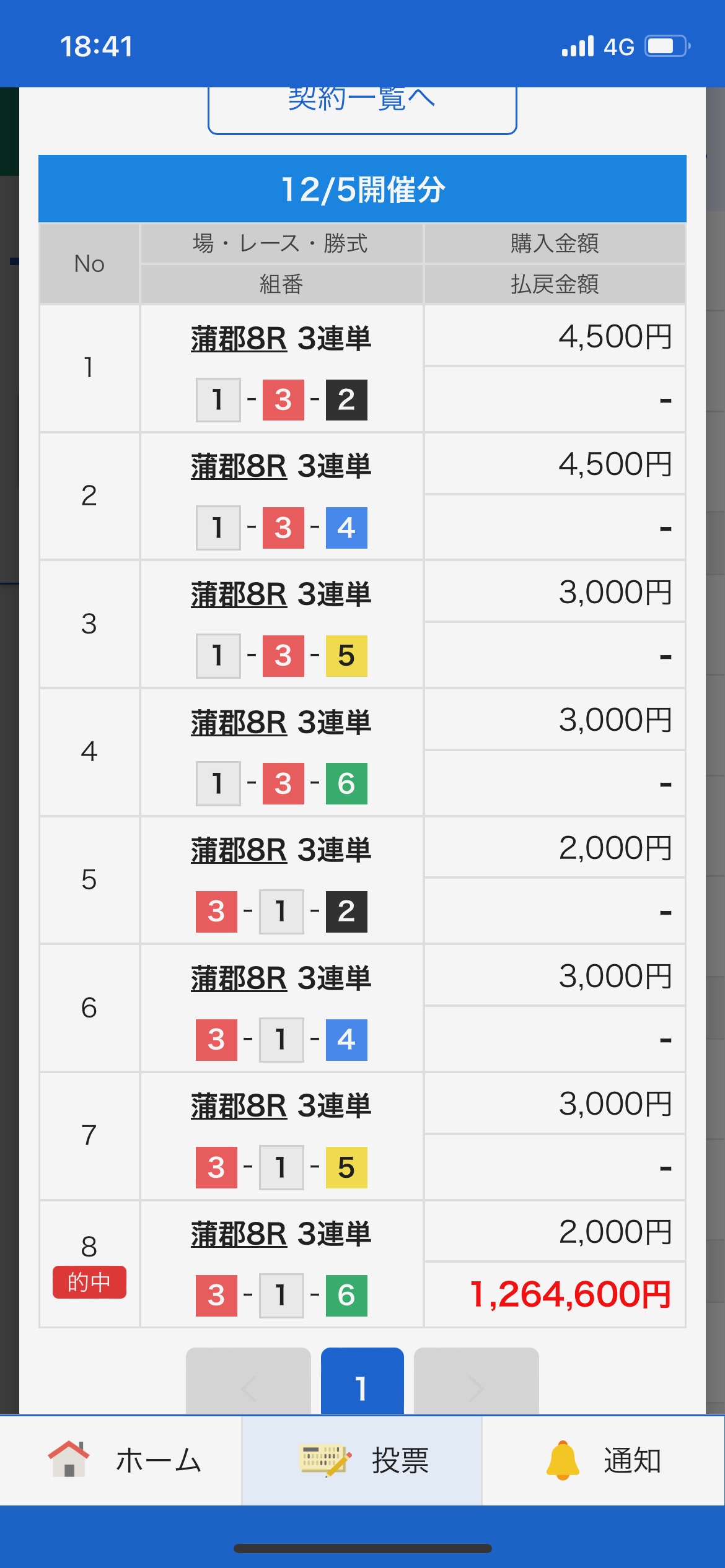The height and width of the screenshot is (1568, 725).
Task: Open 蒲郡8R link in row 5
Action: pyautogui.click(x=239, y=850)
